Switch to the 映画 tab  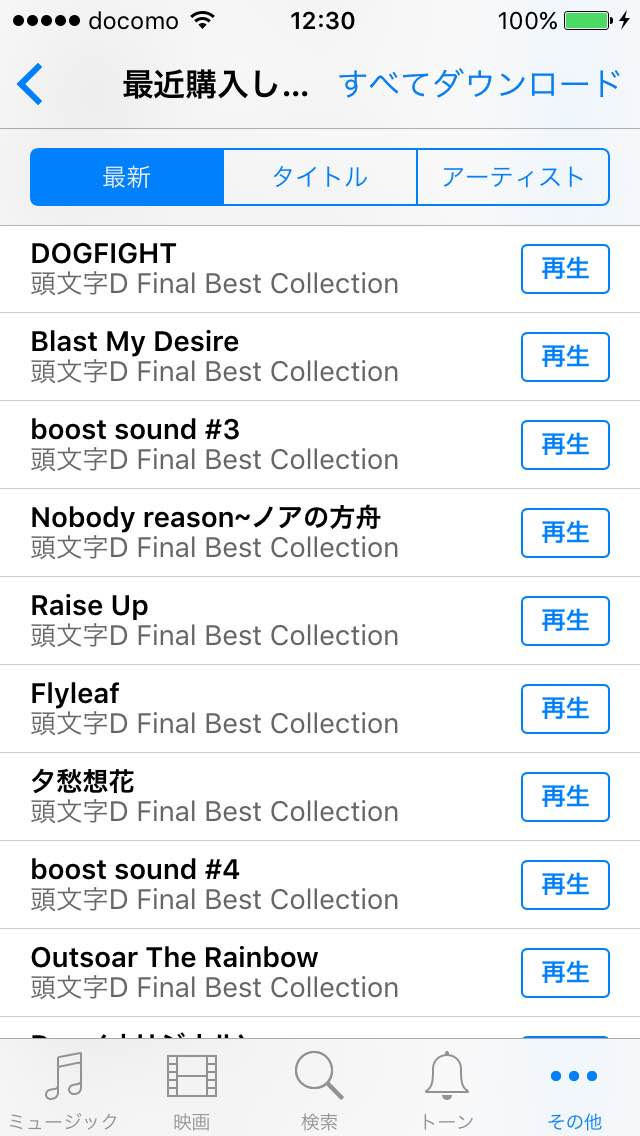click(191, 1090)
